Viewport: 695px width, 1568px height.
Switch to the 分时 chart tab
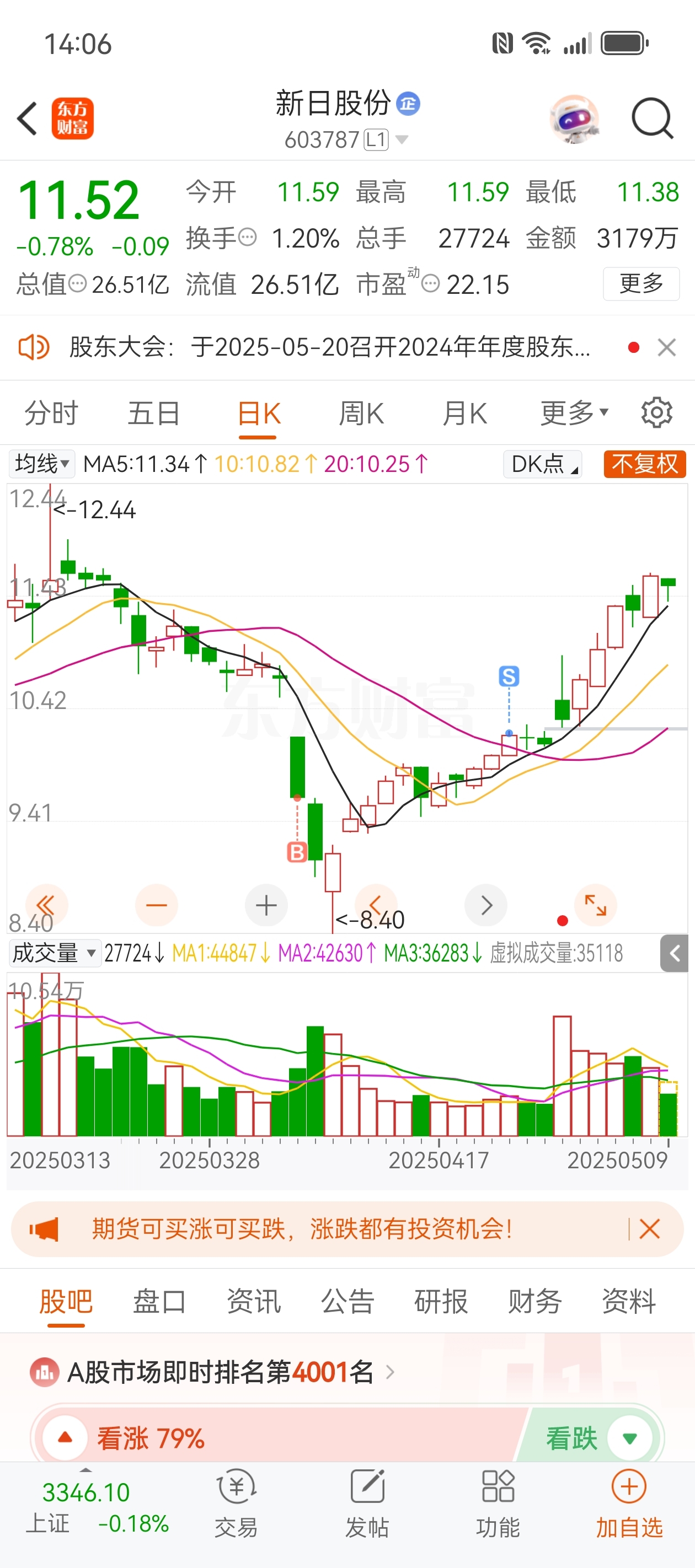(51, 414)
